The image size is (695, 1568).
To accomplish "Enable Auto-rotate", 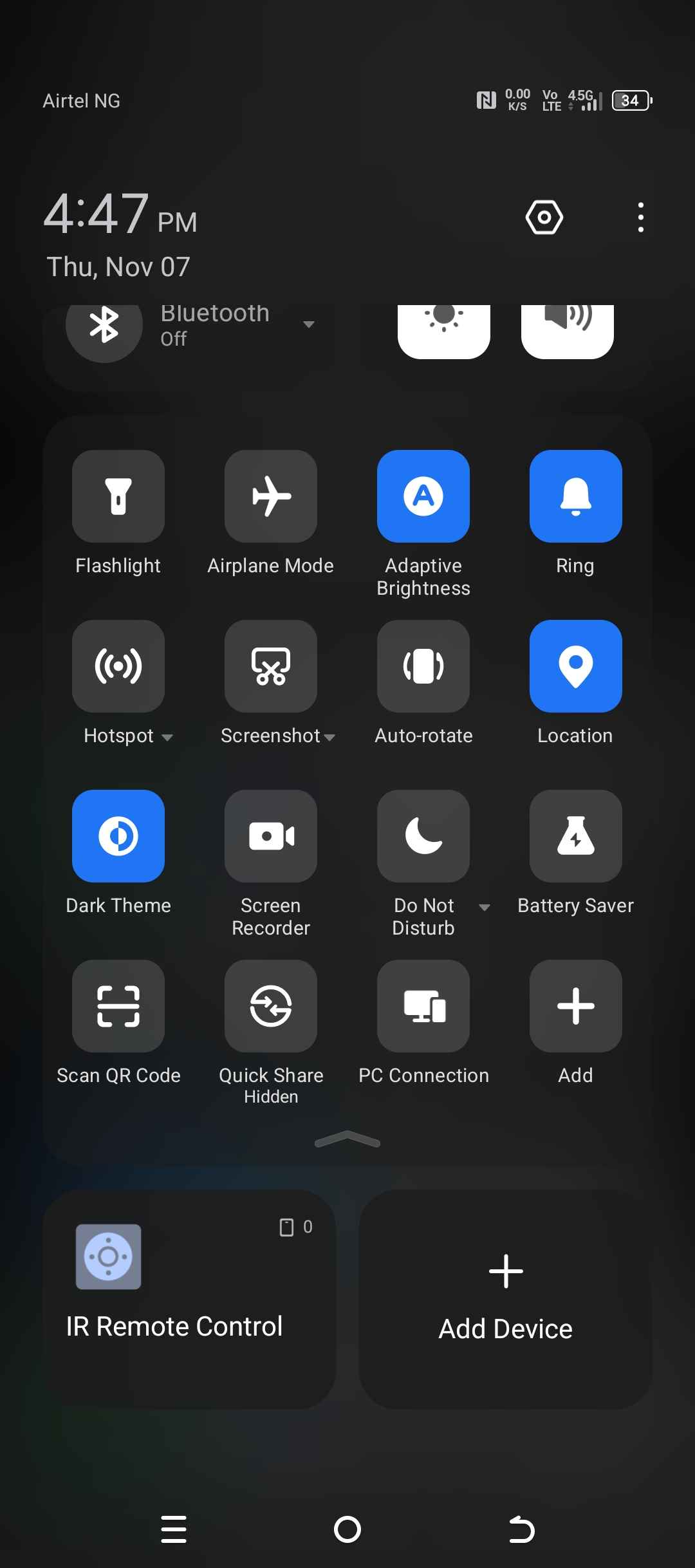I will pyautogui.click(x=423, y=666).
